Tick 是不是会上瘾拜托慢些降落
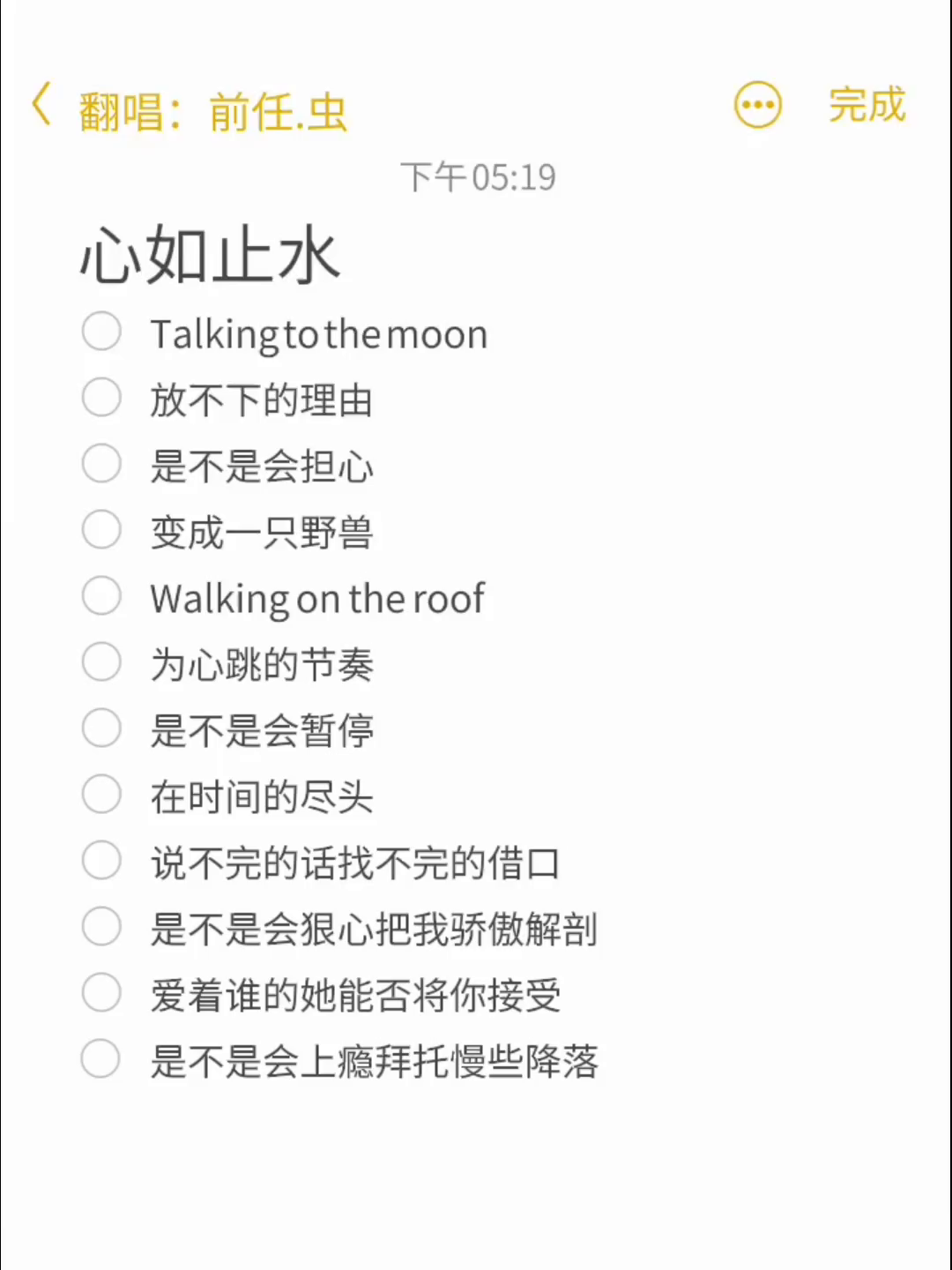 pyautogui.click(x=101, y=1059)
